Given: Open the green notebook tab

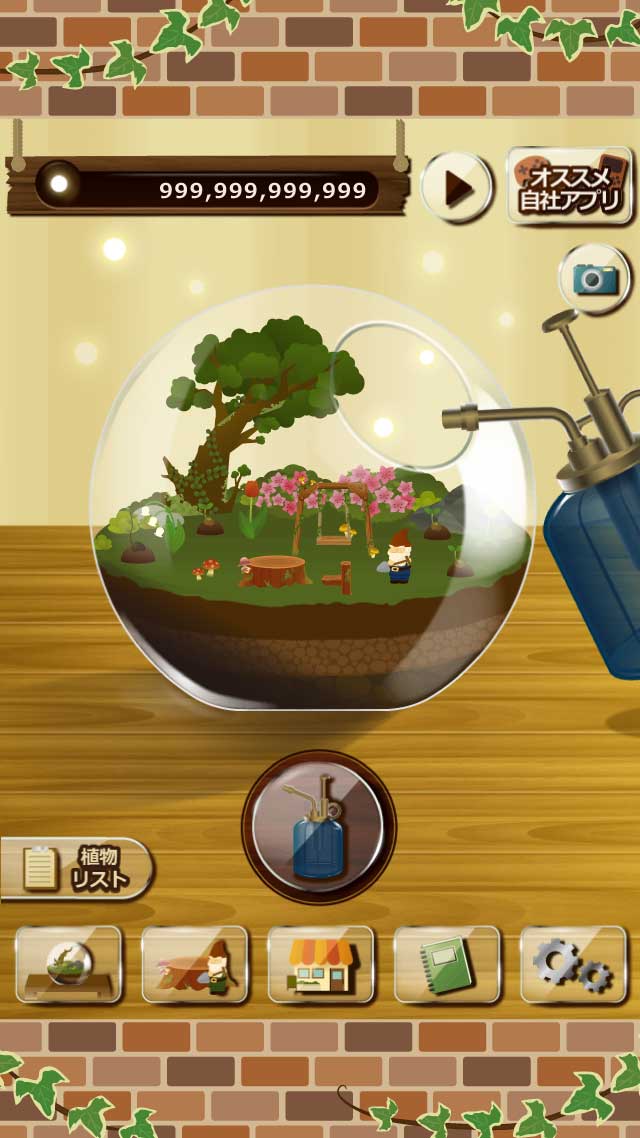Looking at the screenshot, I should pyautogui.click(x=447, y=964).
